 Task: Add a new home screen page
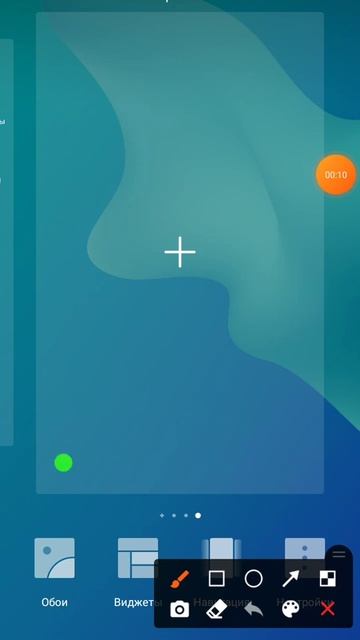pyautogui.click(x=180, y=252)
